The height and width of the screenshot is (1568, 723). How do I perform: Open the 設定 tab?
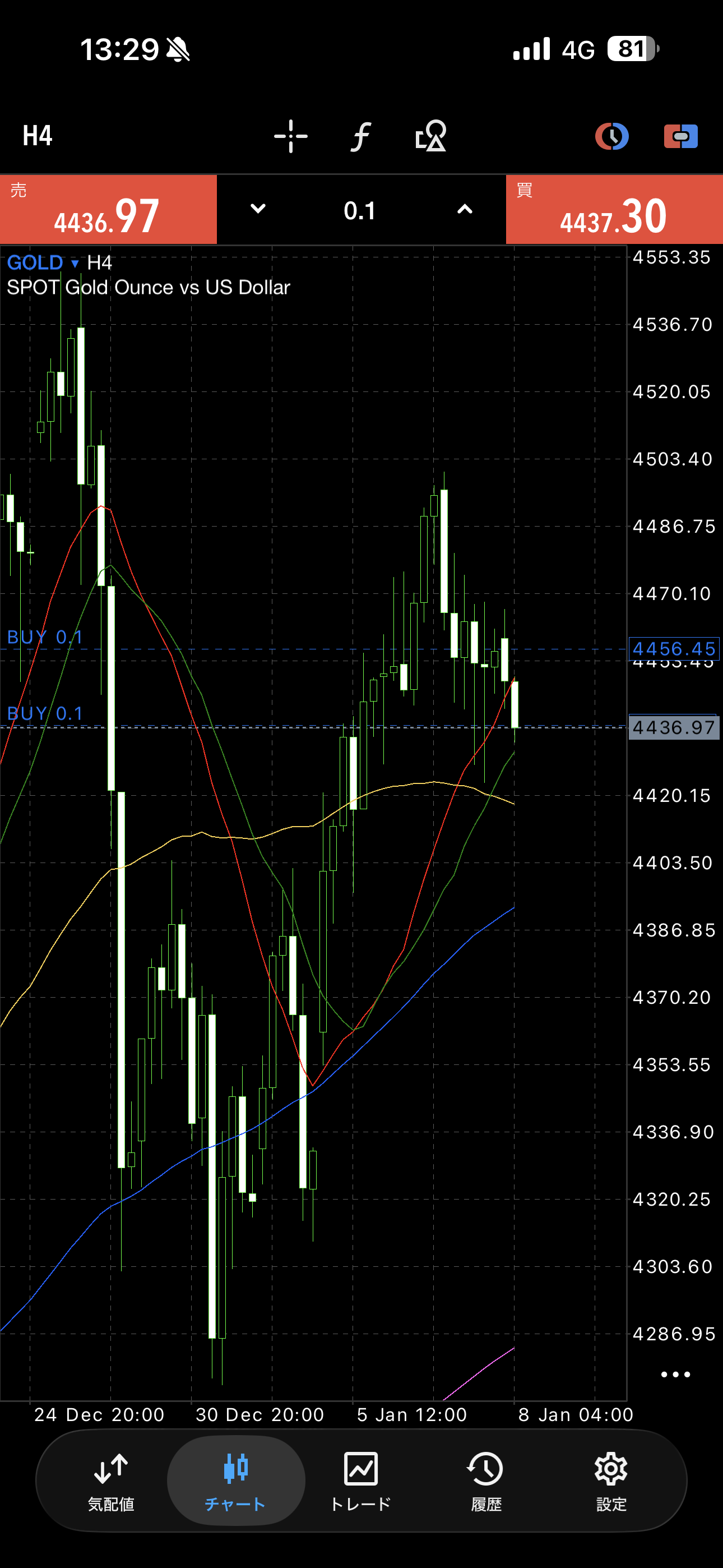[611, 1481]
